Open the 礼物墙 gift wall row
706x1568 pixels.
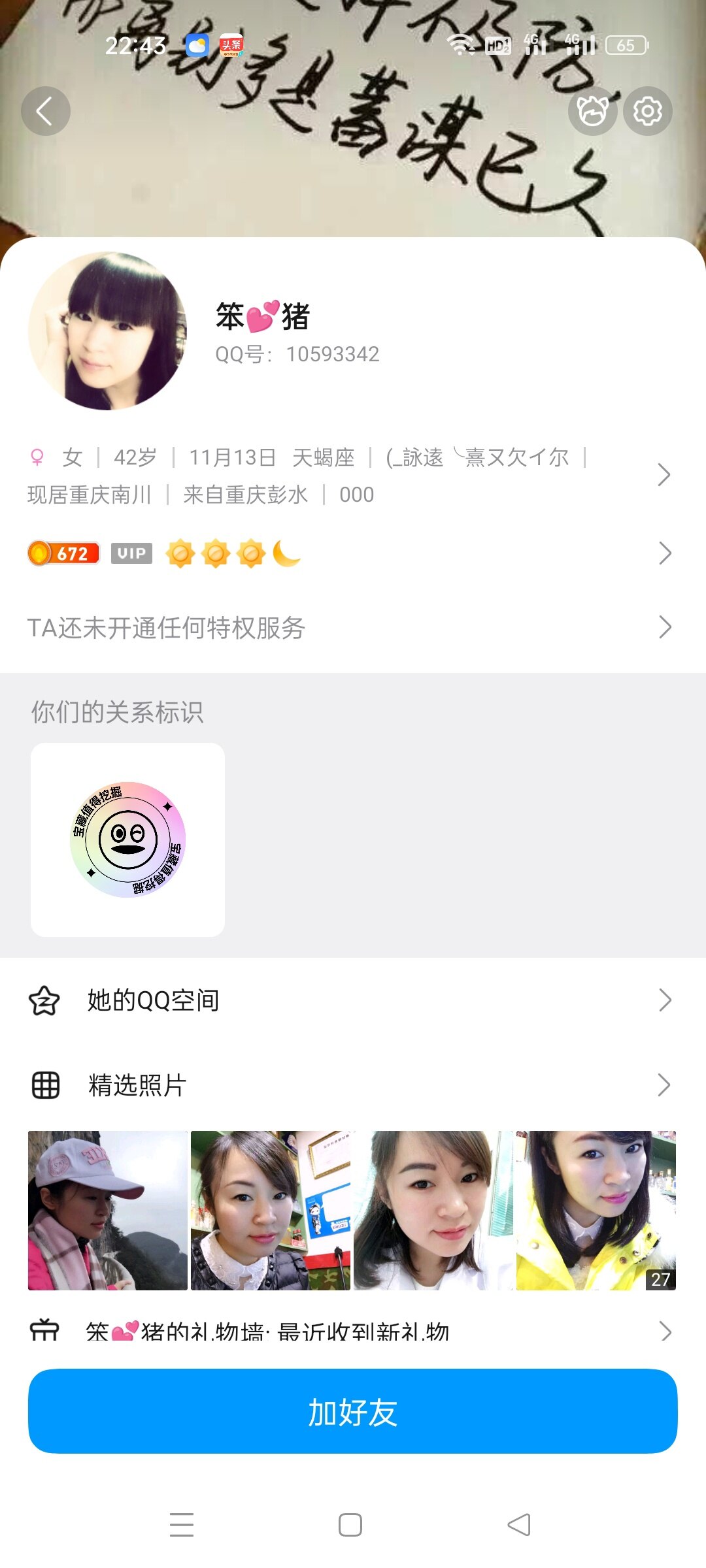353,1330
